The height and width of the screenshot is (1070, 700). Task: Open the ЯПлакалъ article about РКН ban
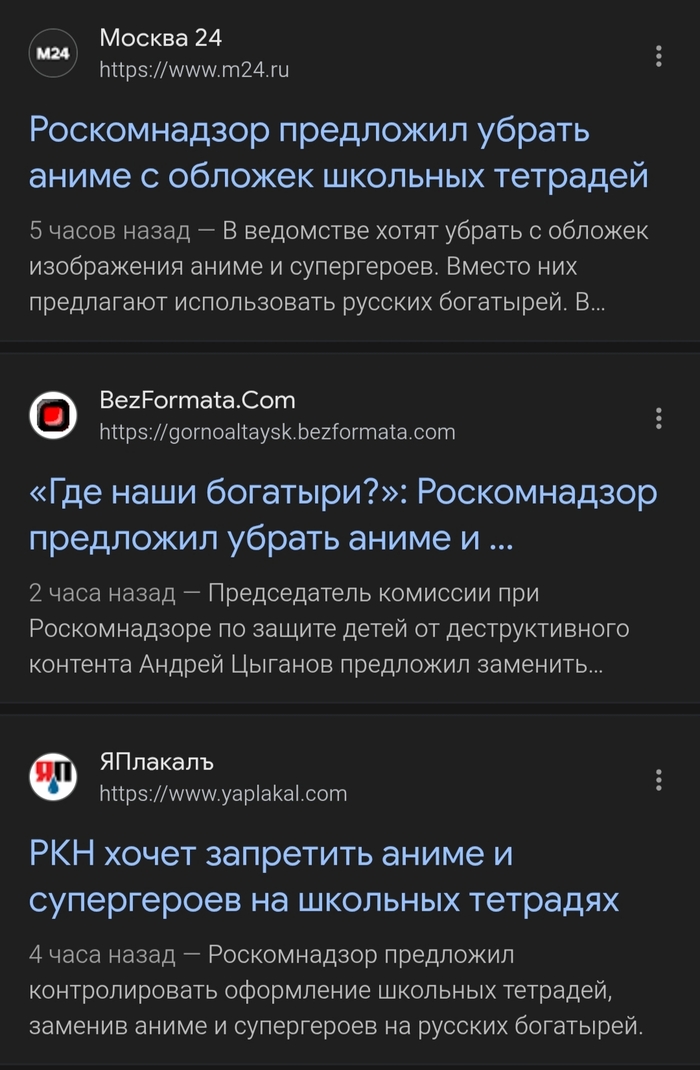323,877
